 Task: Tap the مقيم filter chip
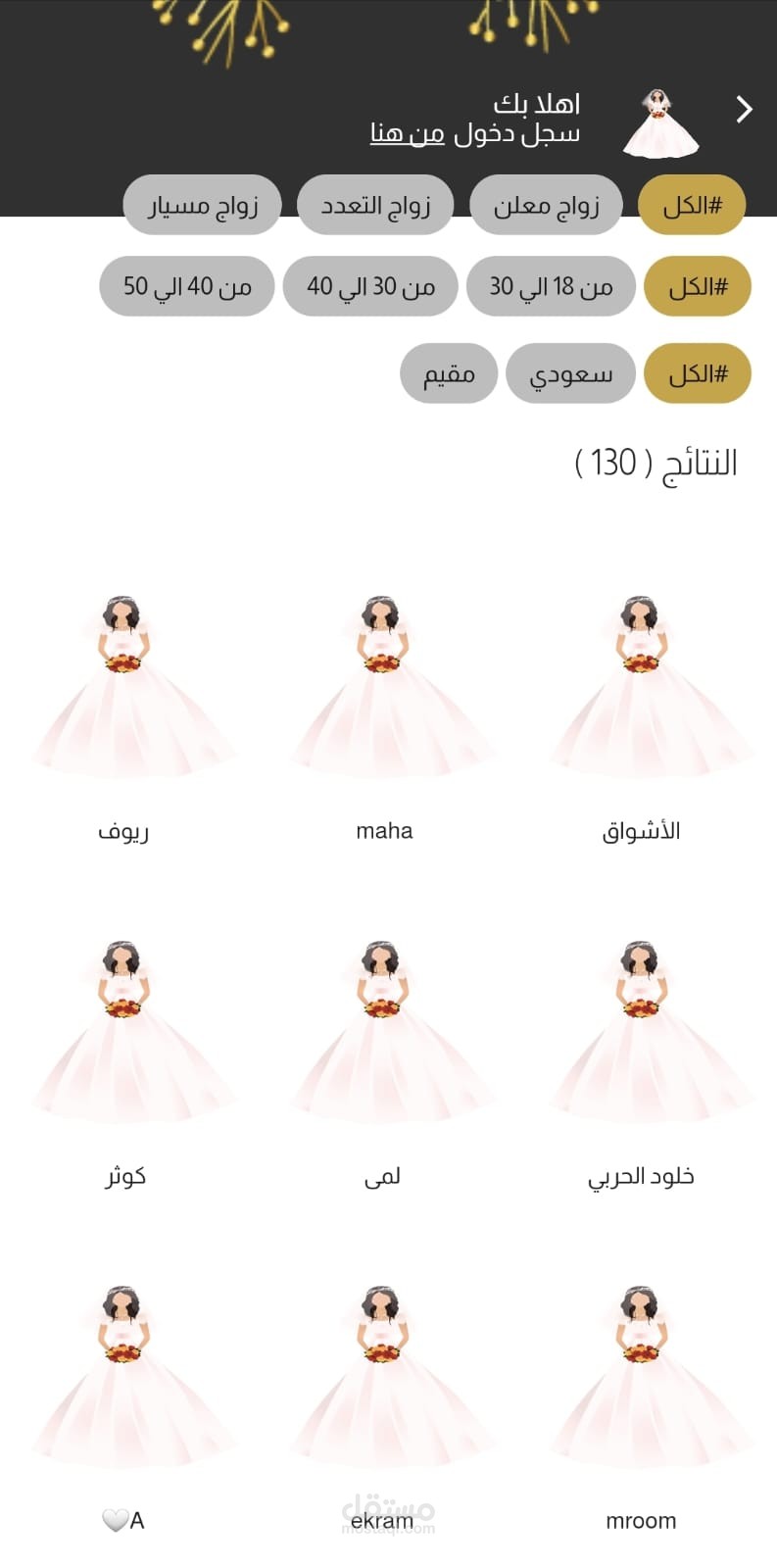point(449,373)
